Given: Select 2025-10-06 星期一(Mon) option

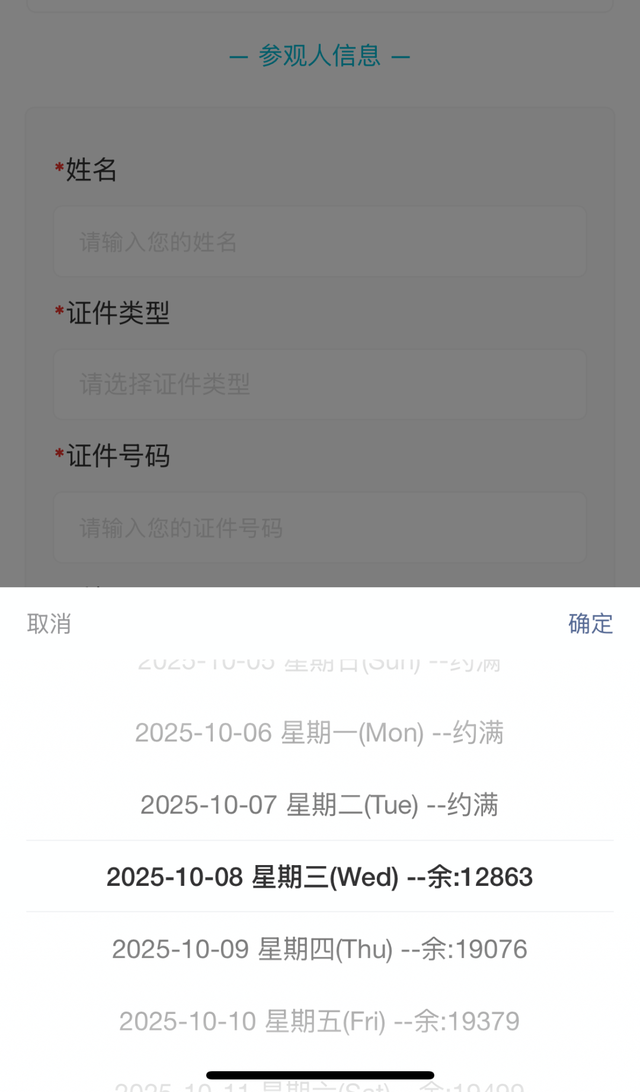Looking at the screenshot, I should click(319, 733).
